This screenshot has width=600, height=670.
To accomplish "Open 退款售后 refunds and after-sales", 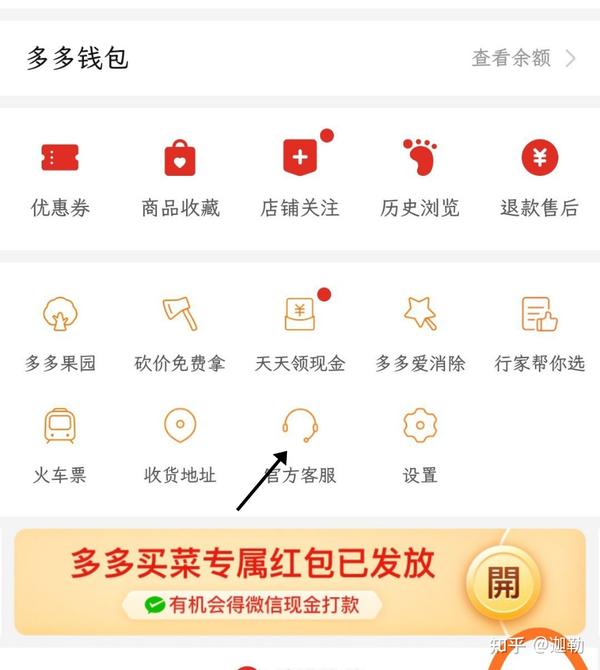I will pos(540,177).
